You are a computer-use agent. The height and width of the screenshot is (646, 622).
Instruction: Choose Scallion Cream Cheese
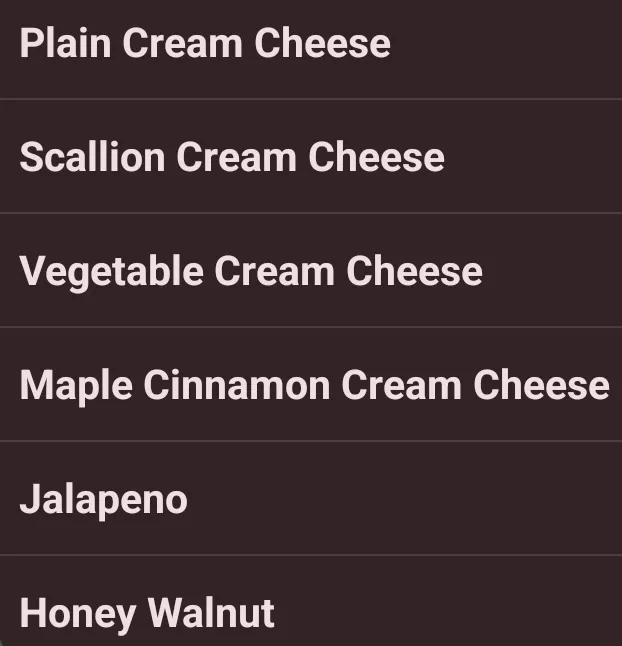[232, 158]
